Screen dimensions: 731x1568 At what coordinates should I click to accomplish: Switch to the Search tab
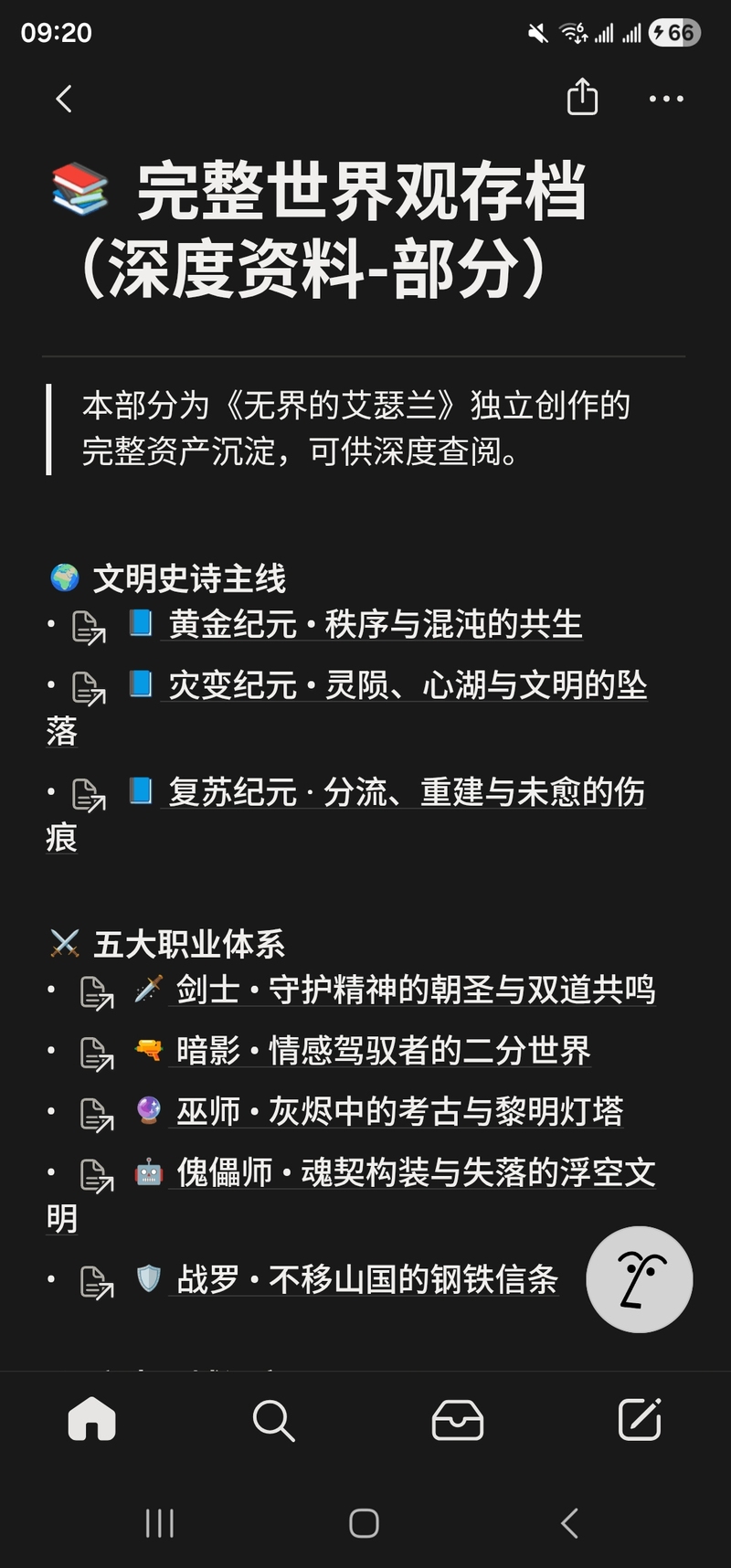(x=273, y=1420)
